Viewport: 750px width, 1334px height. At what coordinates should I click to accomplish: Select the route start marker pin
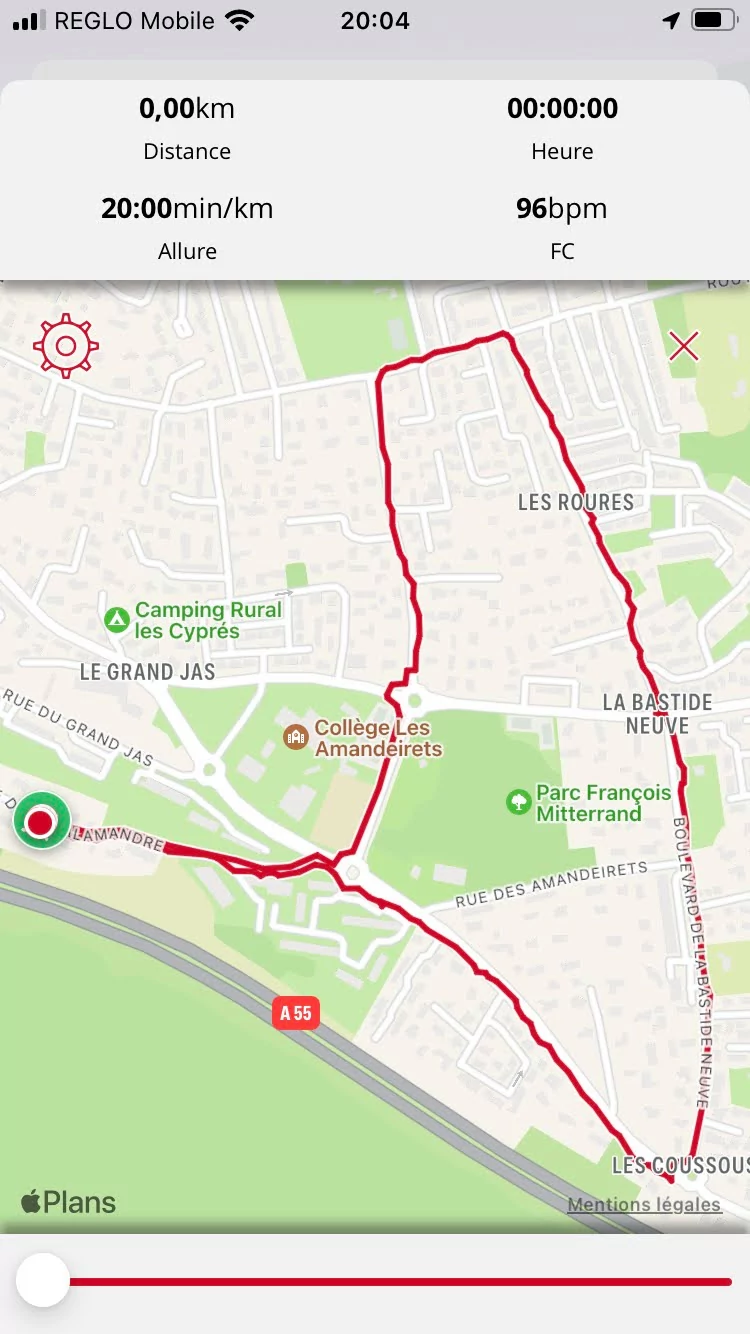[41, 822]
